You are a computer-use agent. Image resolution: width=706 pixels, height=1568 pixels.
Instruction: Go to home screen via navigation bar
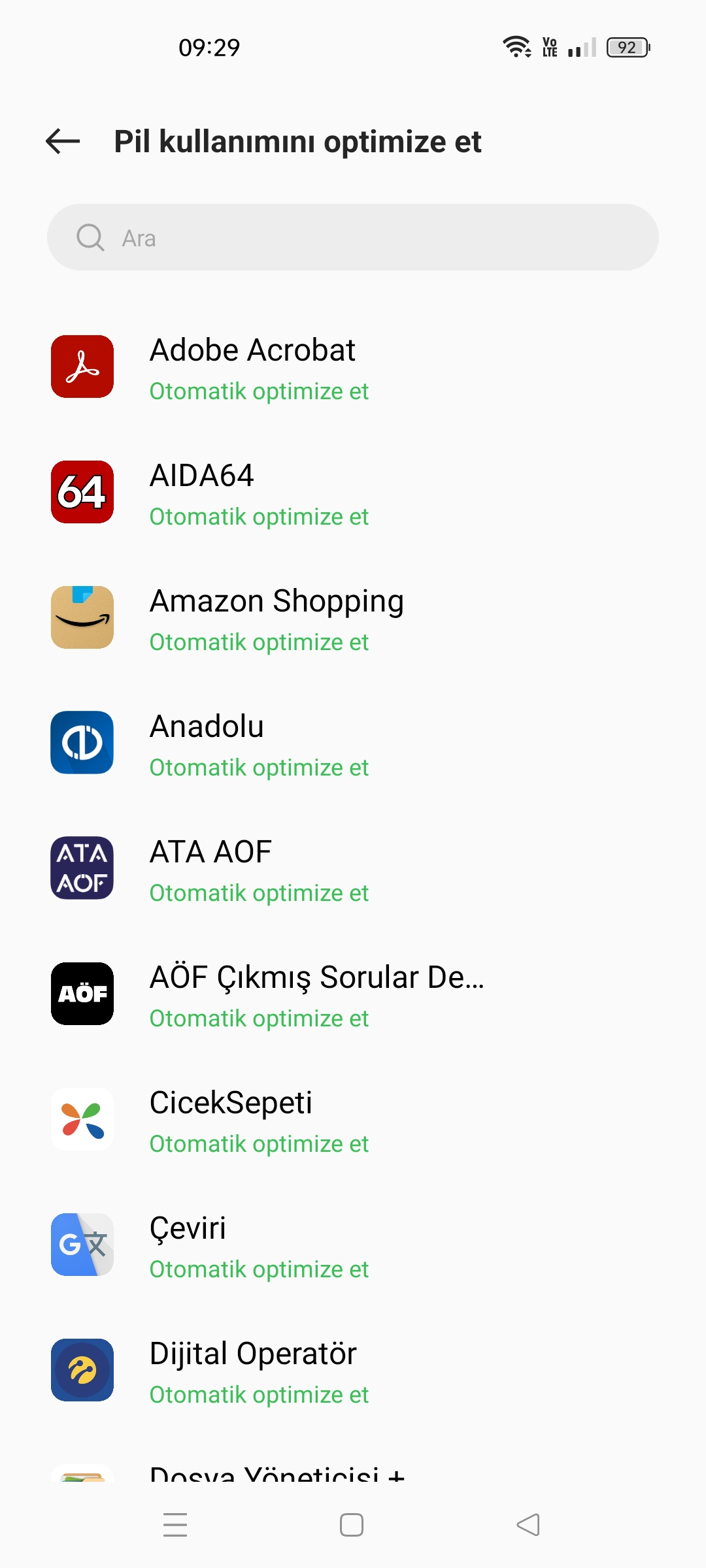pyautogui.click(x=352, y=1525)
